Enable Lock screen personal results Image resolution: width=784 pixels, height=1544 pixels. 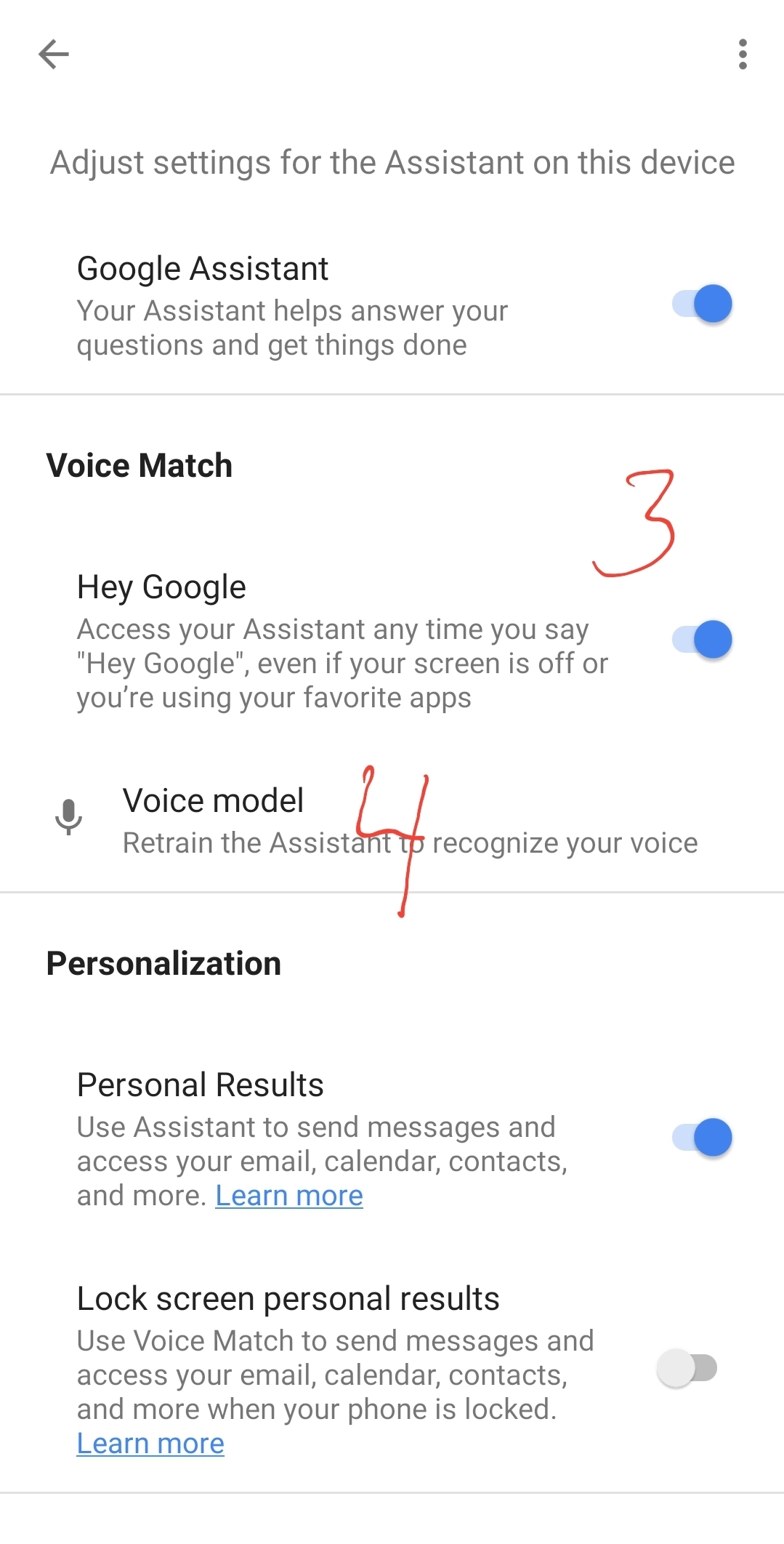(x=687, y=1368)
